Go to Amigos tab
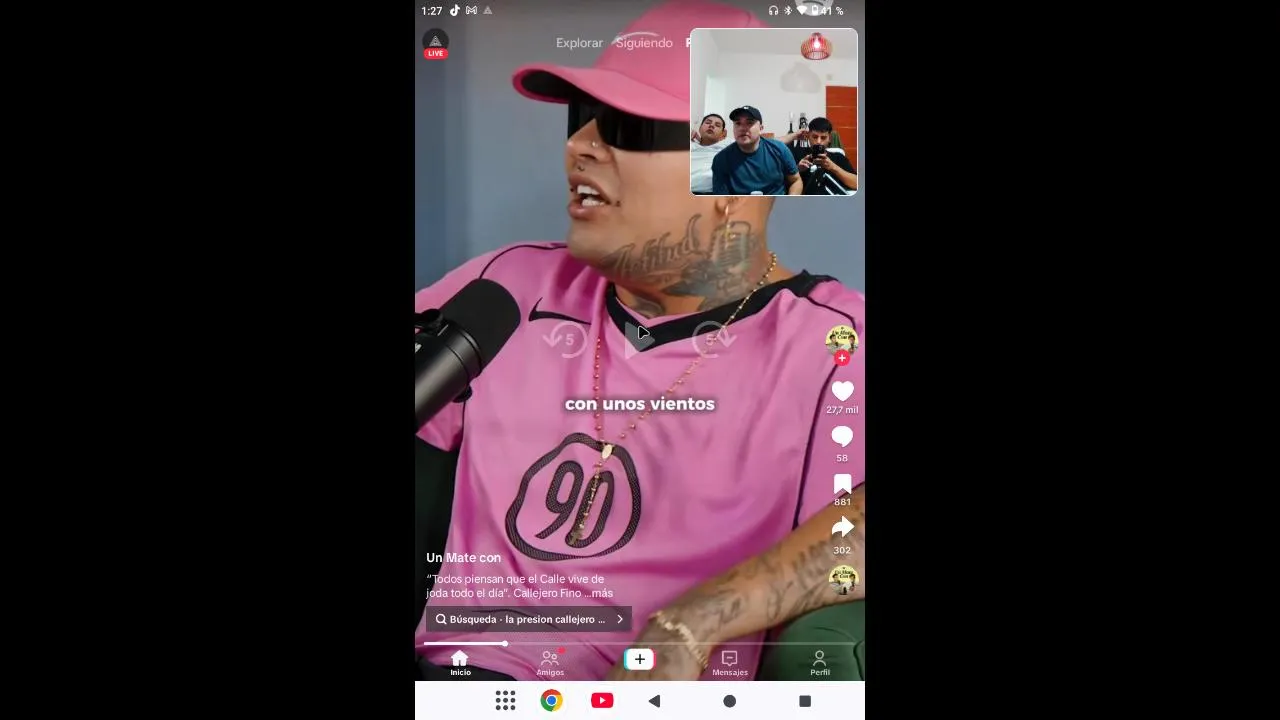 [x=550, y=662]
